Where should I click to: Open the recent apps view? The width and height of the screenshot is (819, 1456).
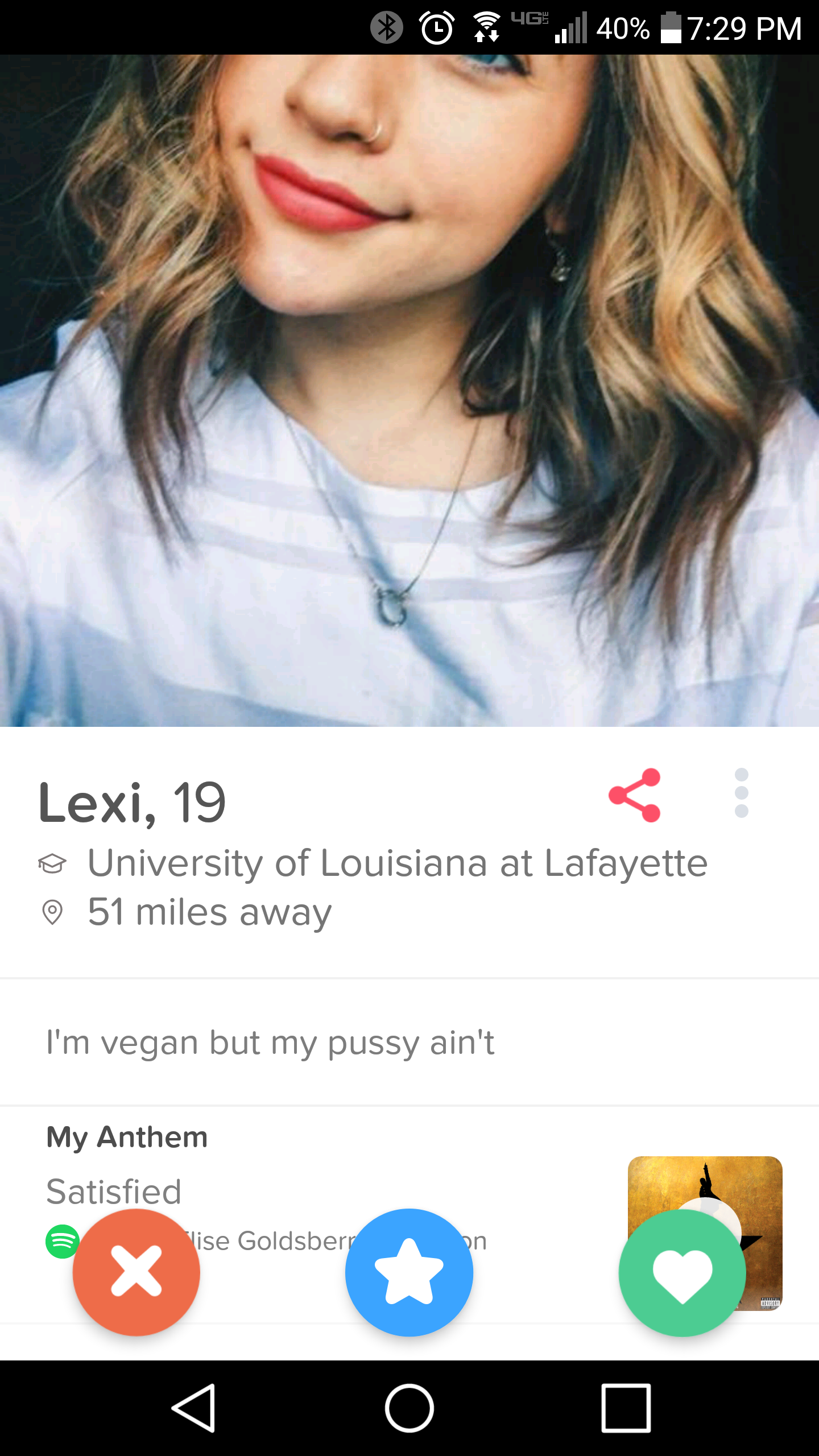coord(626,1408)
